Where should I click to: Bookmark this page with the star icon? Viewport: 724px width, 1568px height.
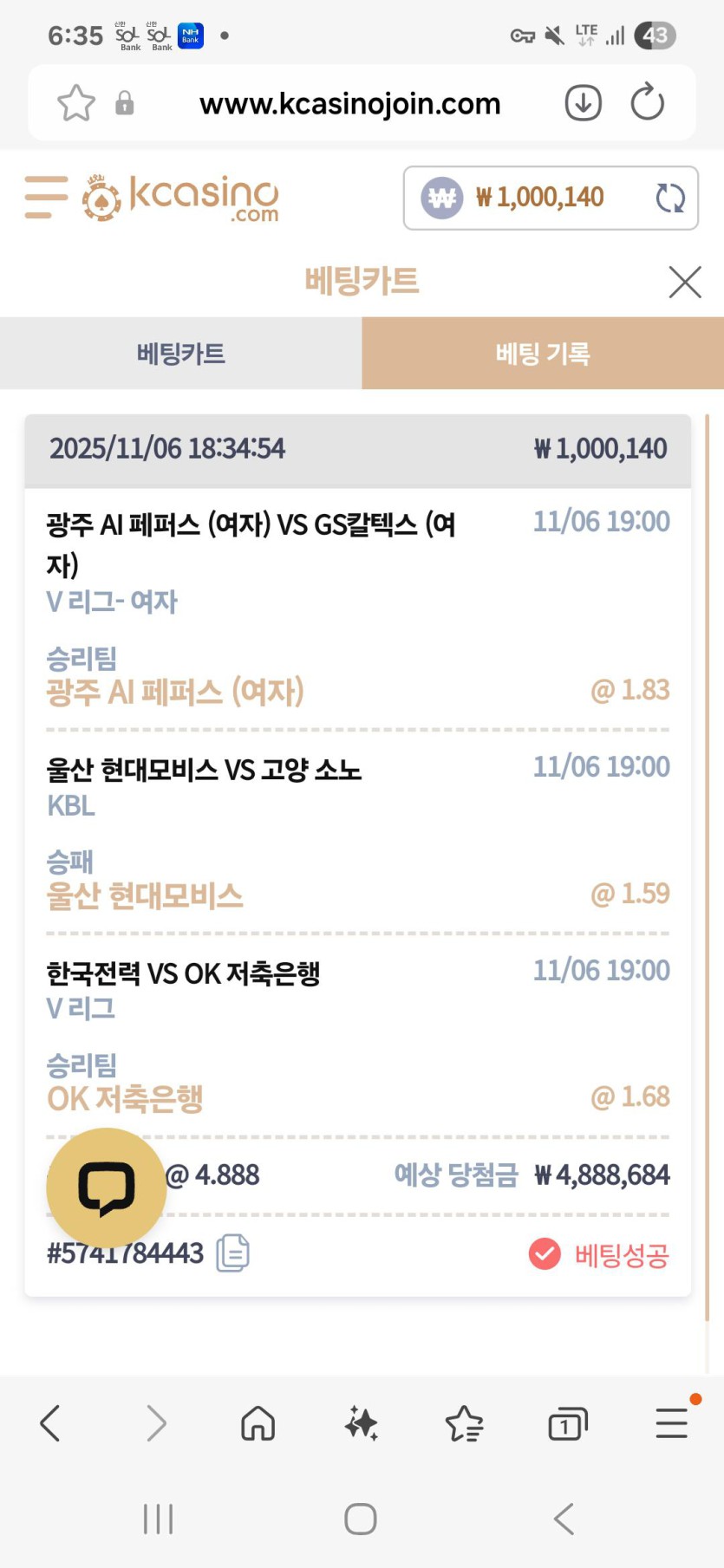75,104
